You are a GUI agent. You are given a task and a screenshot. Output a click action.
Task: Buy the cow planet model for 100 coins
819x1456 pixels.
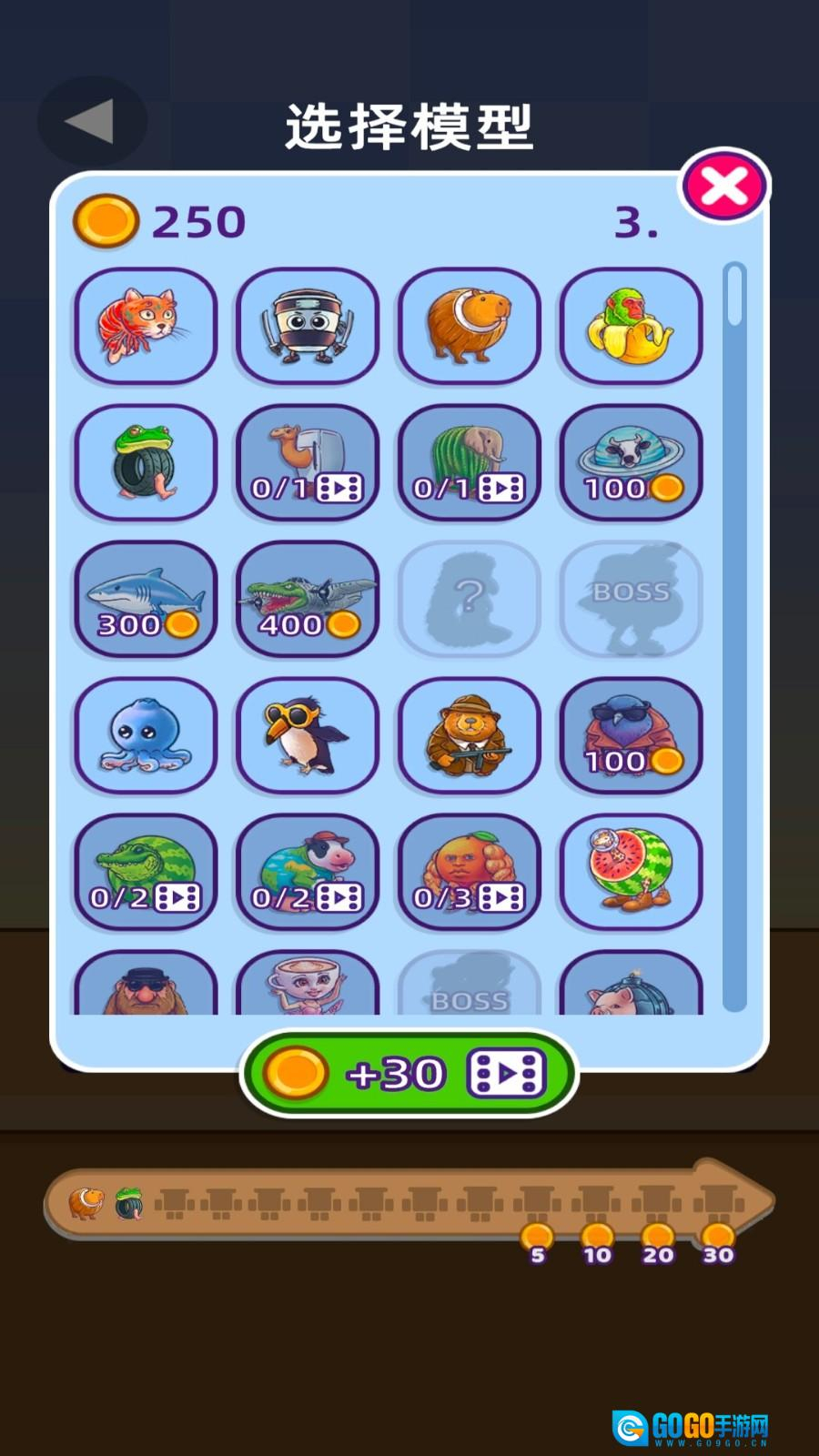631,461
